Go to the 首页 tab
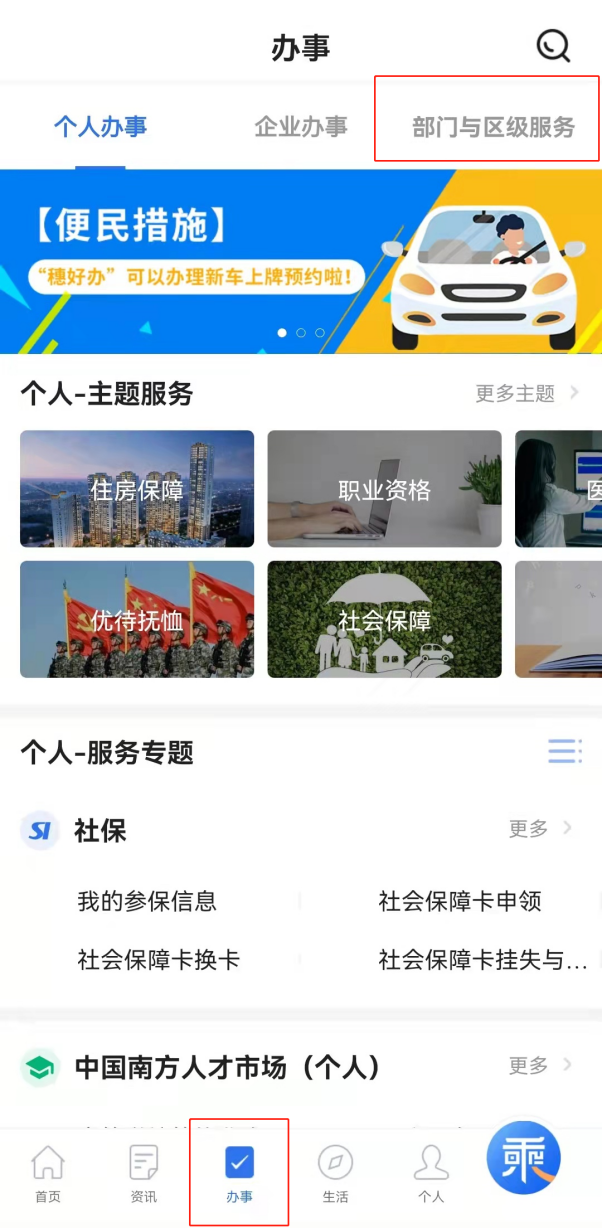This screenshot has width=602, height=1228. click(x=47, y=1173)
